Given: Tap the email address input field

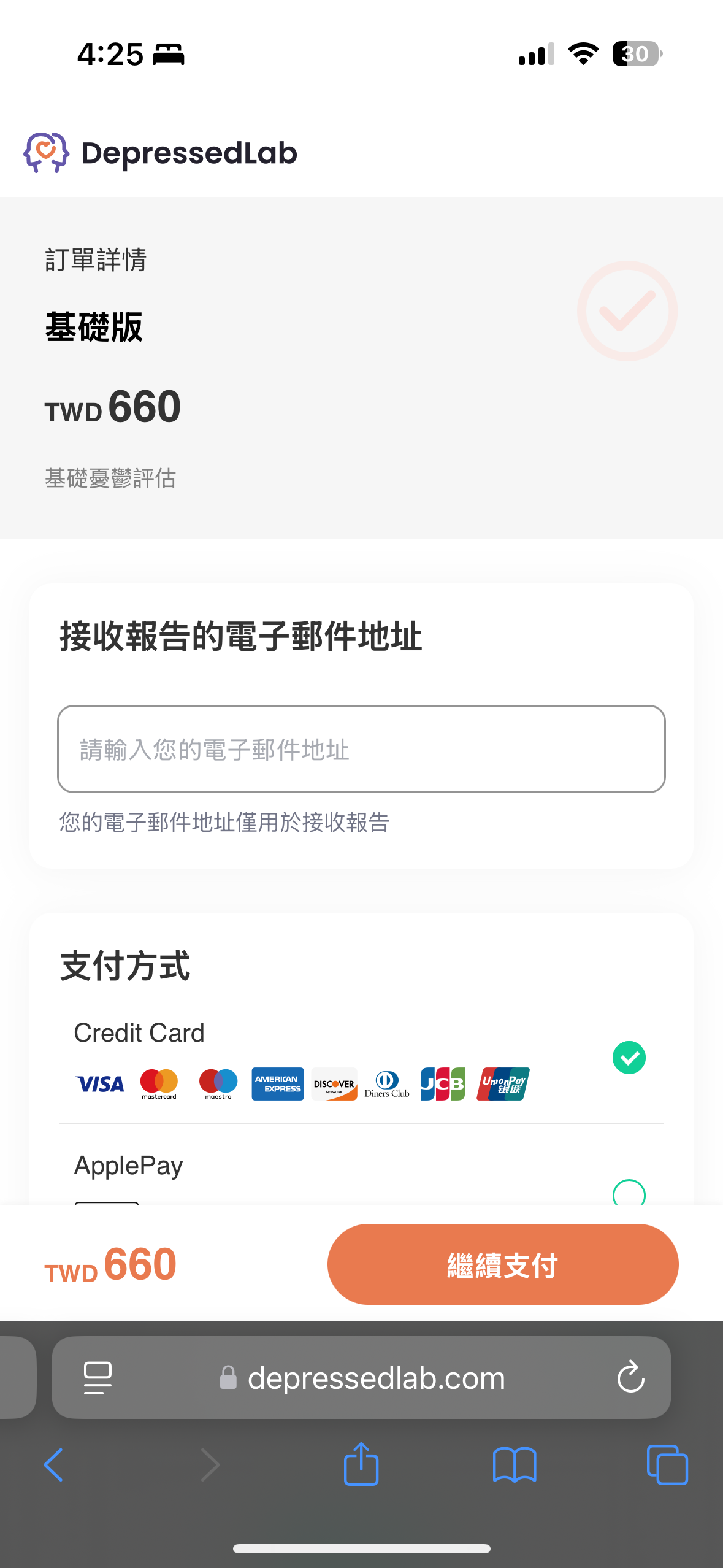Looking at the screenshot, I should point(361,749).
